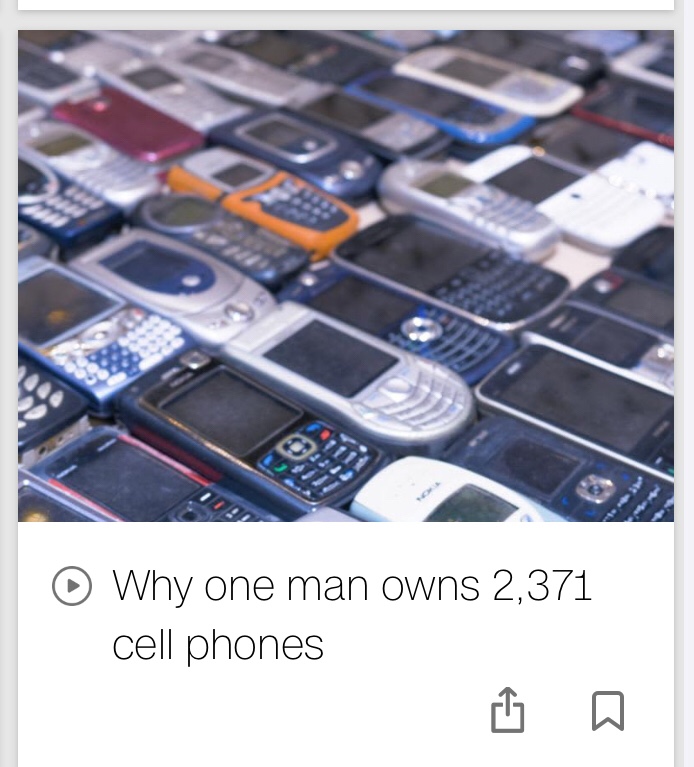This screenshot has height=767, width=694.
Task: Open the cell phones collection video thumbnail
Action: tap(346, 276)
